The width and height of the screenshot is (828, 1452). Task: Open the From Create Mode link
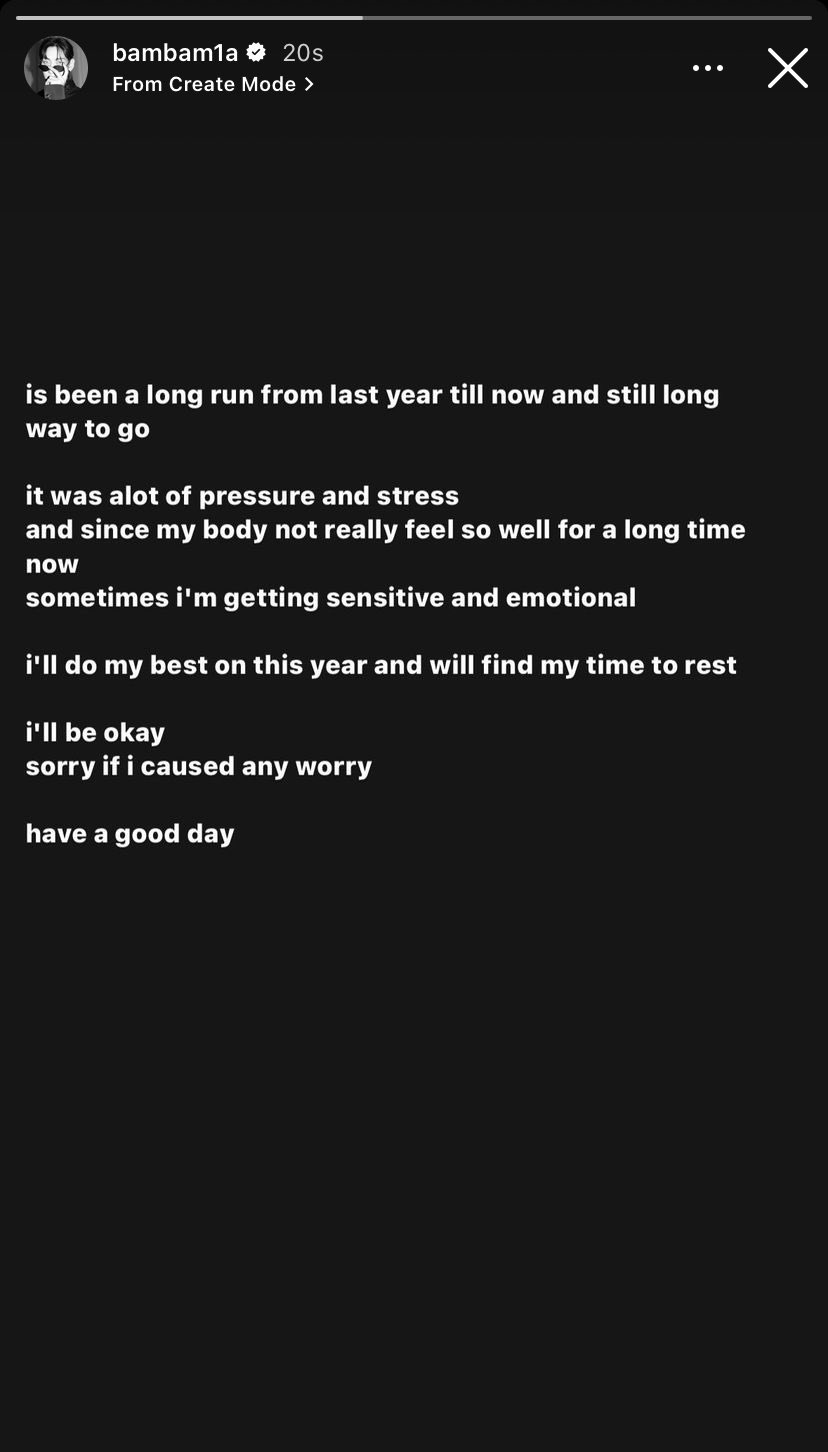(x=213, y=84)
